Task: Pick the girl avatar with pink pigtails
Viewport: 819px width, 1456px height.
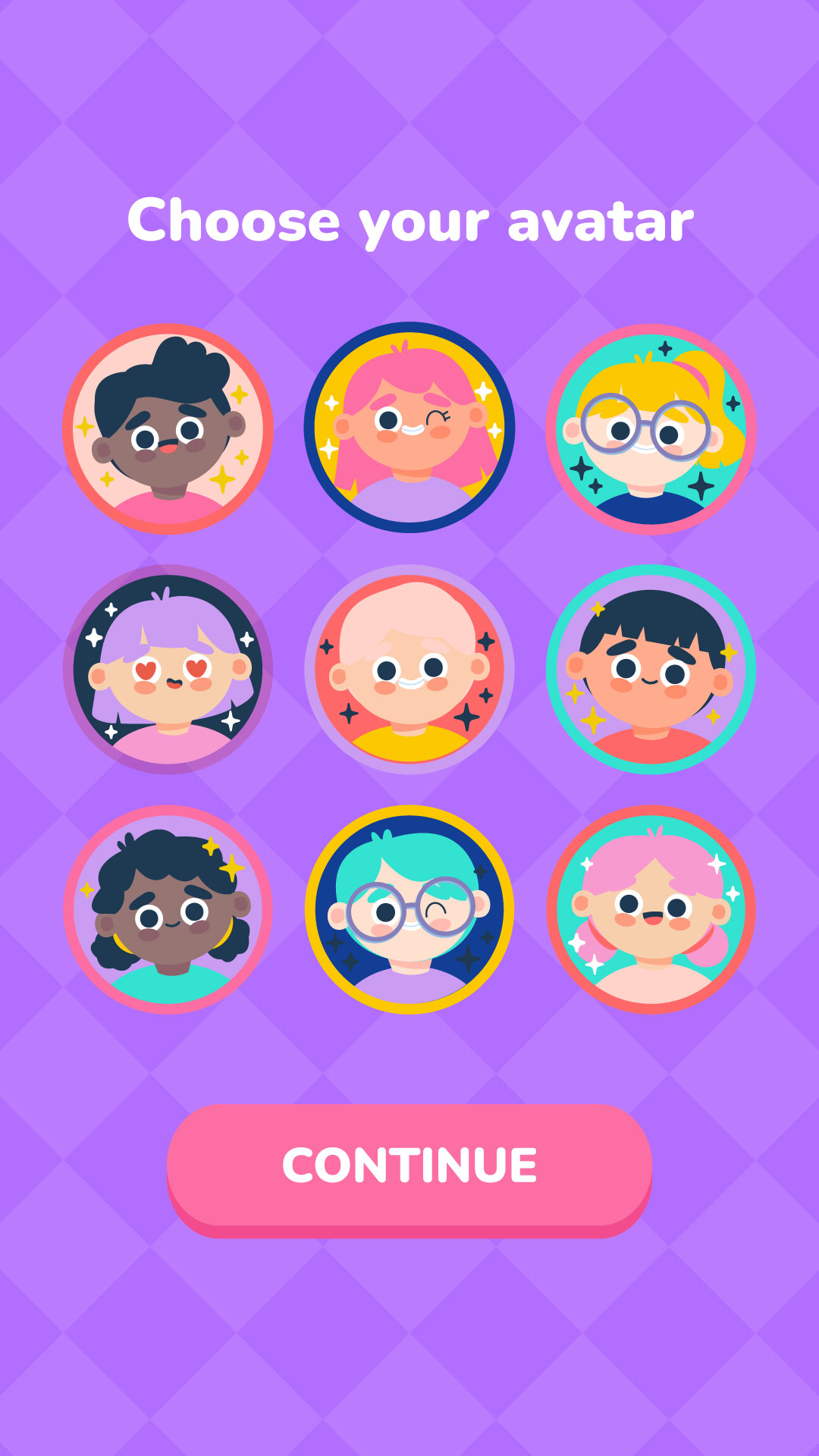Action: (651, 910)
